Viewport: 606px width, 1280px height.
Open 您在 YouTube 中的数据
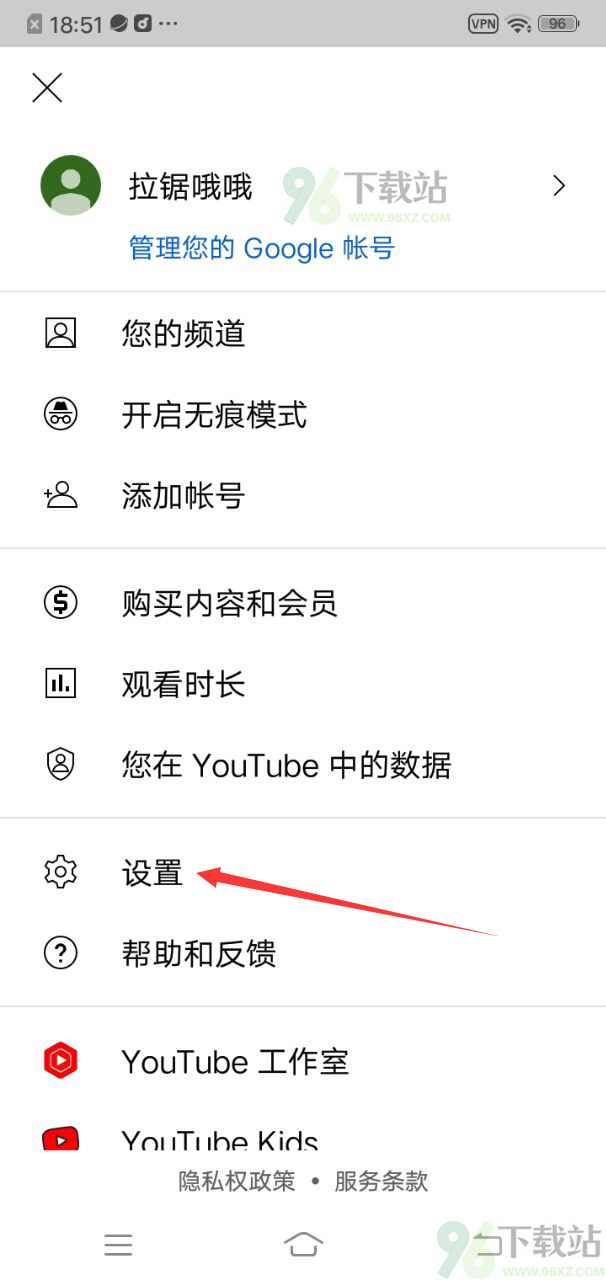[303, 765]
